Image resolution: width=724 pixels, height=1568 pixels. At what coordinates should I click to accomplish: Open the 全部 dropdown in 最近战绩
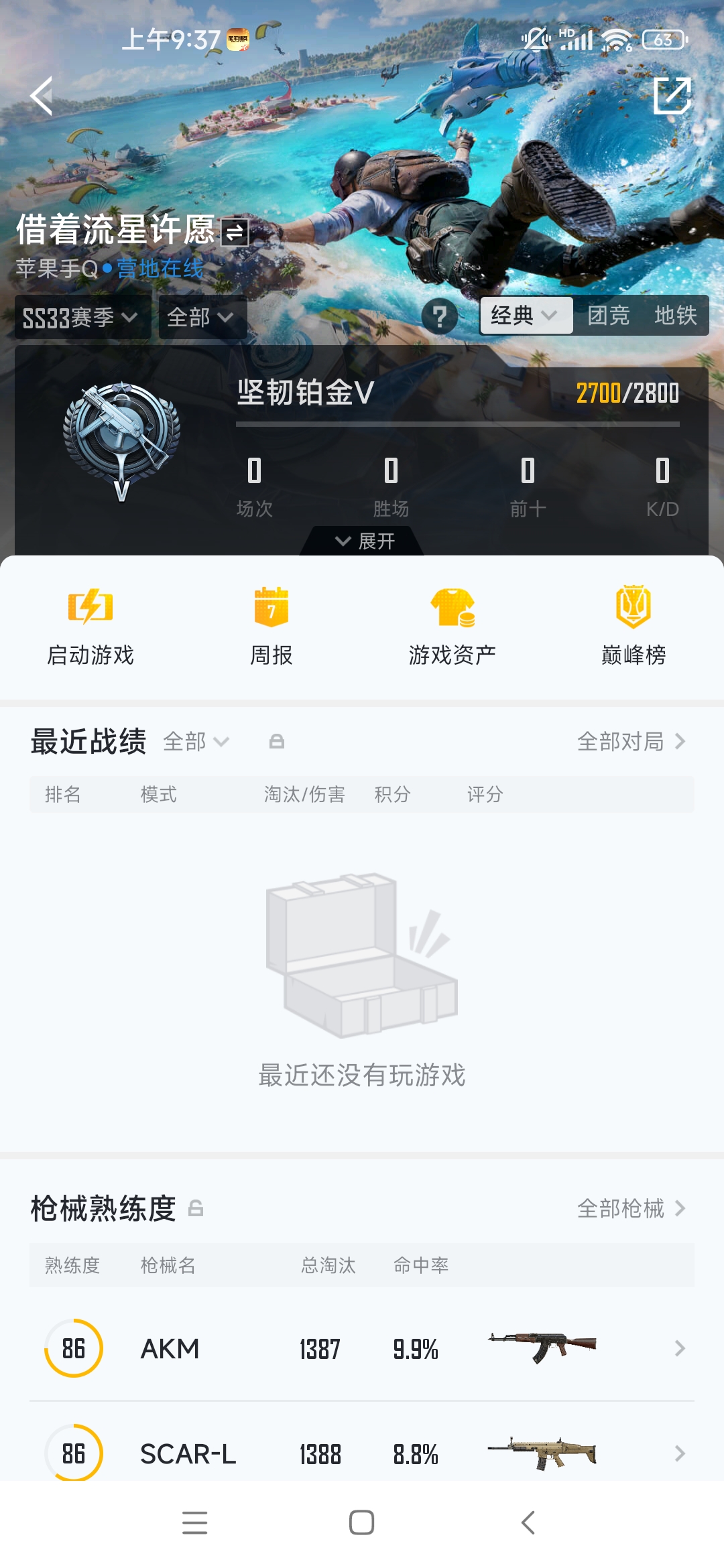pyautogui.click(x=196, y=742)
